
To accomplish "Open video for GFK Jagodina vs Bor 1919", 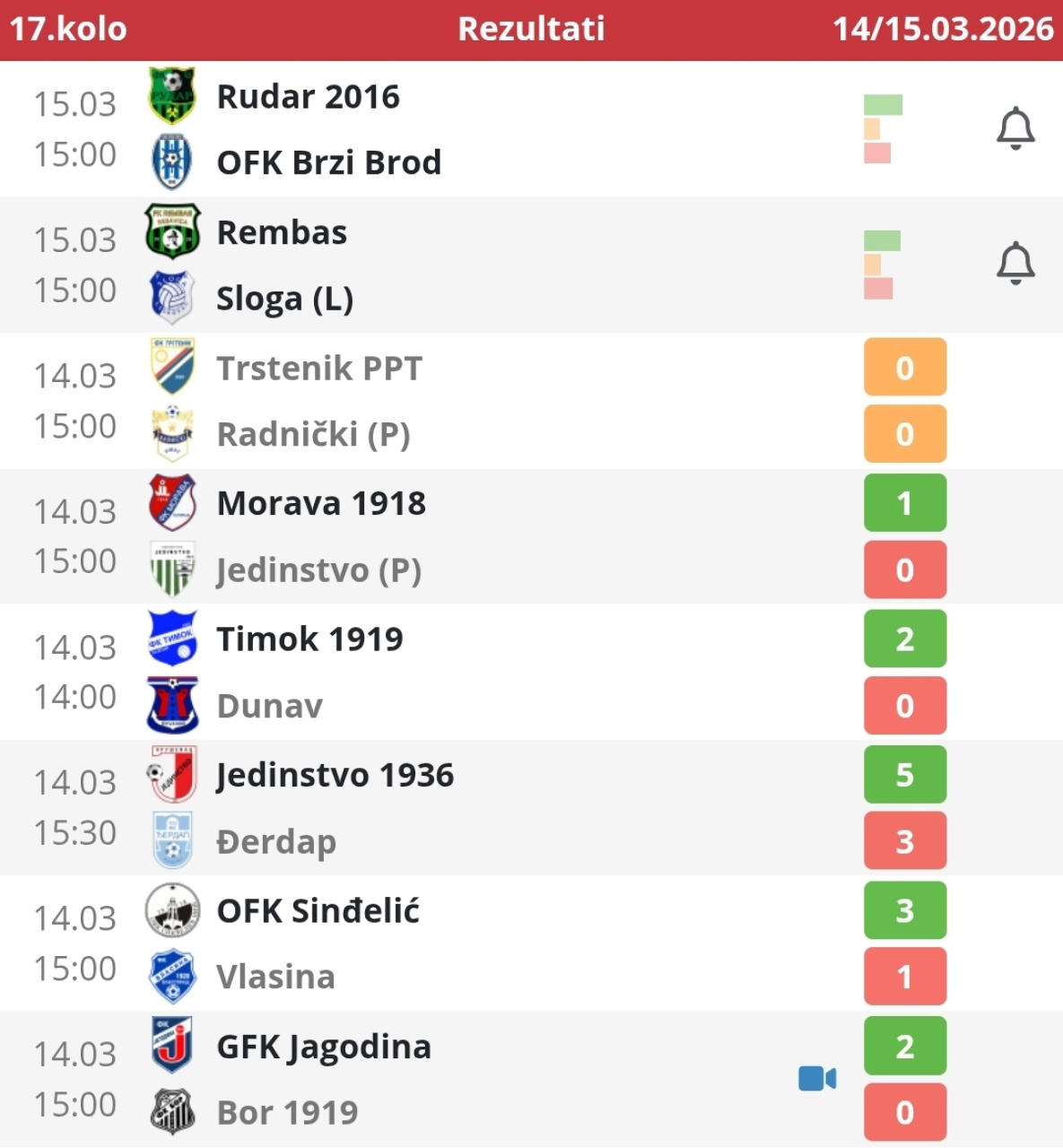I will click(x=816, y=1078).
